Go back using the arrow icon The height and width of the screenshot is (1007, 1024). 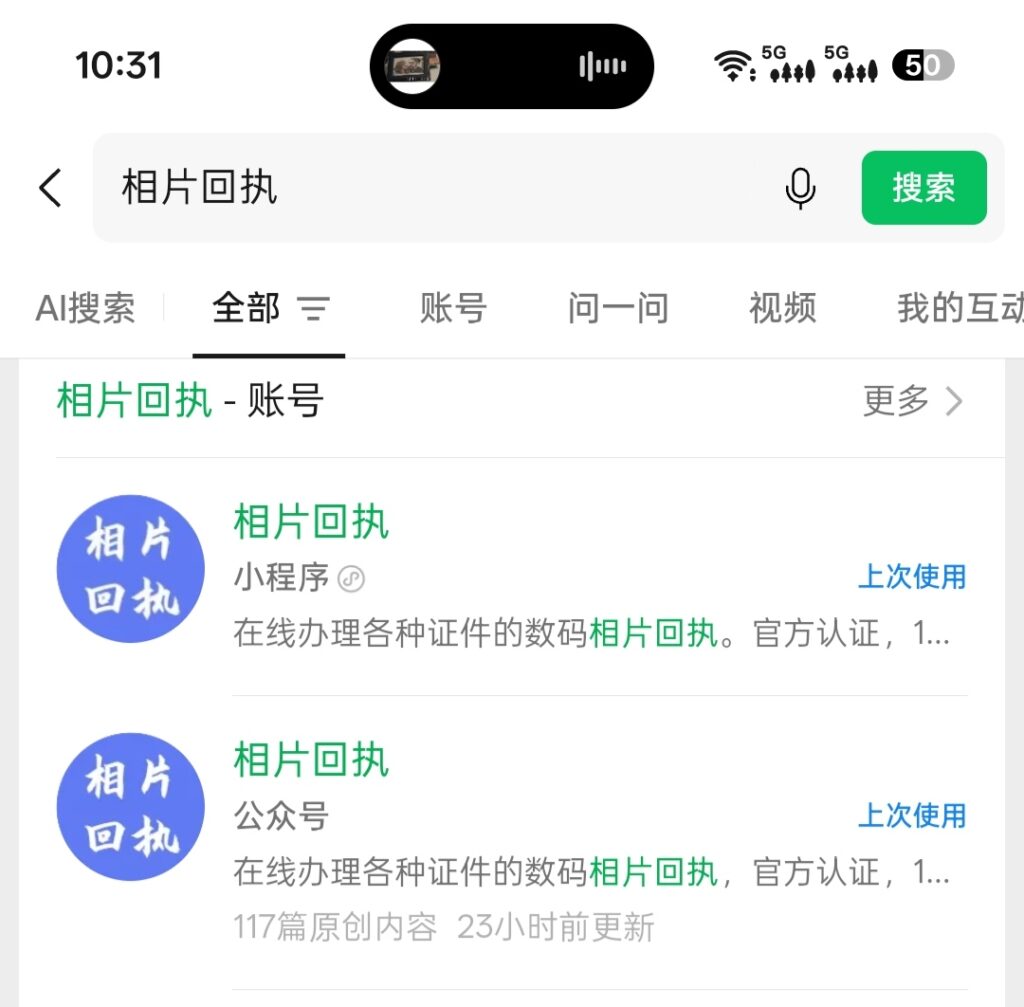pos(50,188)
